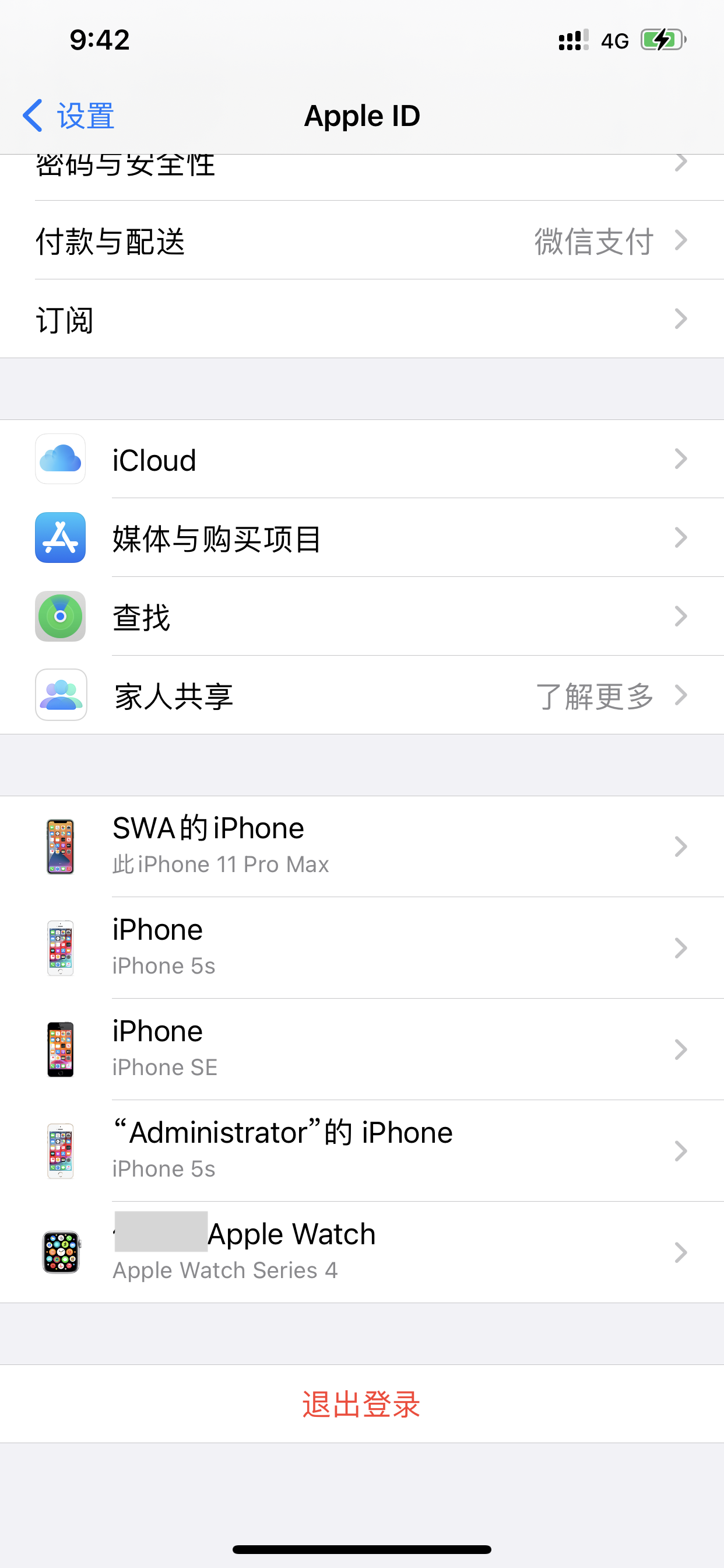
Task: Open "Administrator"的 iPhone device
Action: 362,1150
